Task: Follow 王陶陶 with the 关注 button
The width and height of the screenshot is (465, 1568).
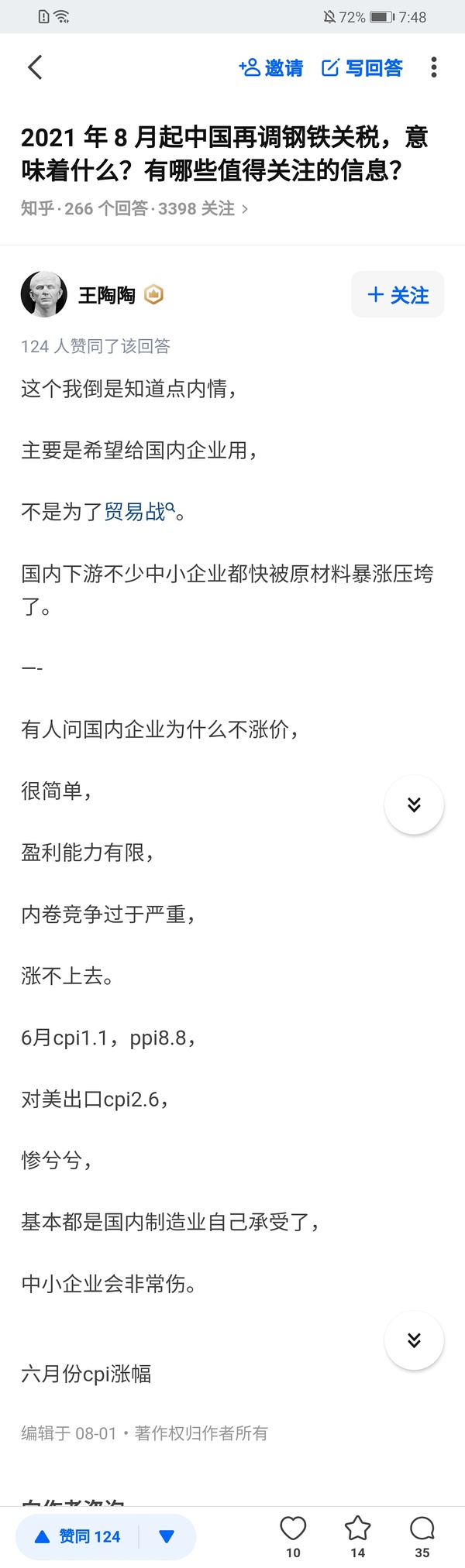Action: point(398,294)
